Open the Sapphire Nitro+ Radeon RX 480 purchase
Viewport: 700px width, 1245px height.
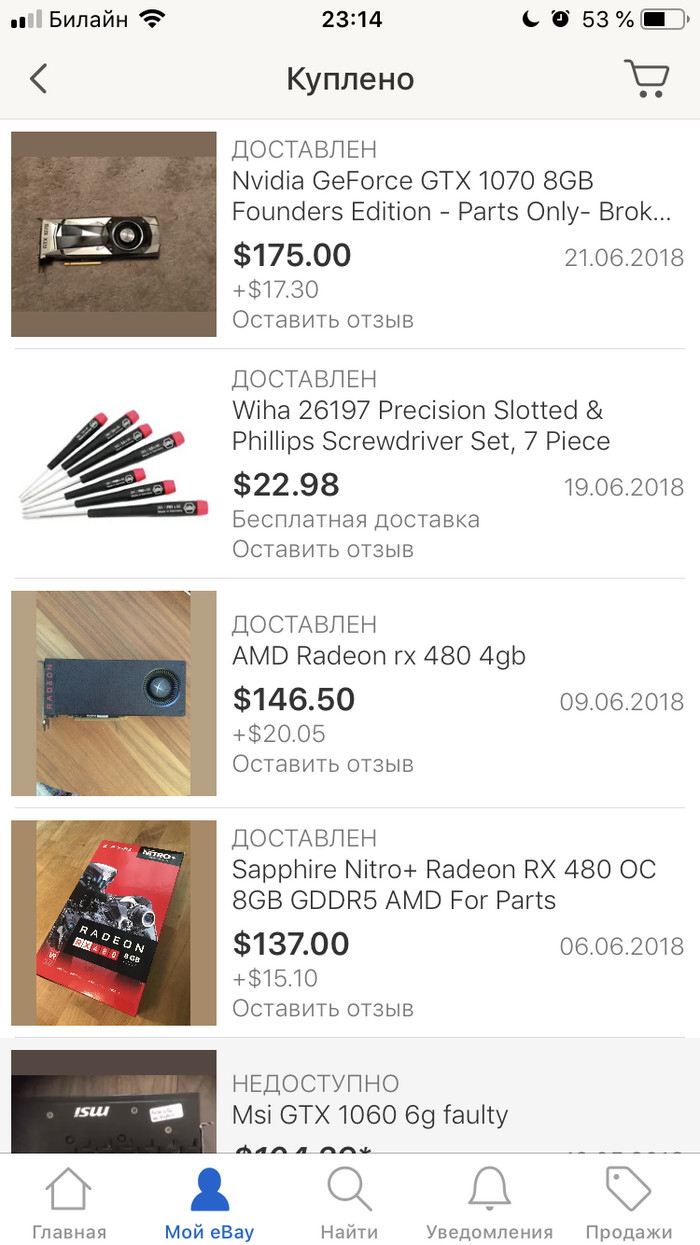click(x=443, y=884)
